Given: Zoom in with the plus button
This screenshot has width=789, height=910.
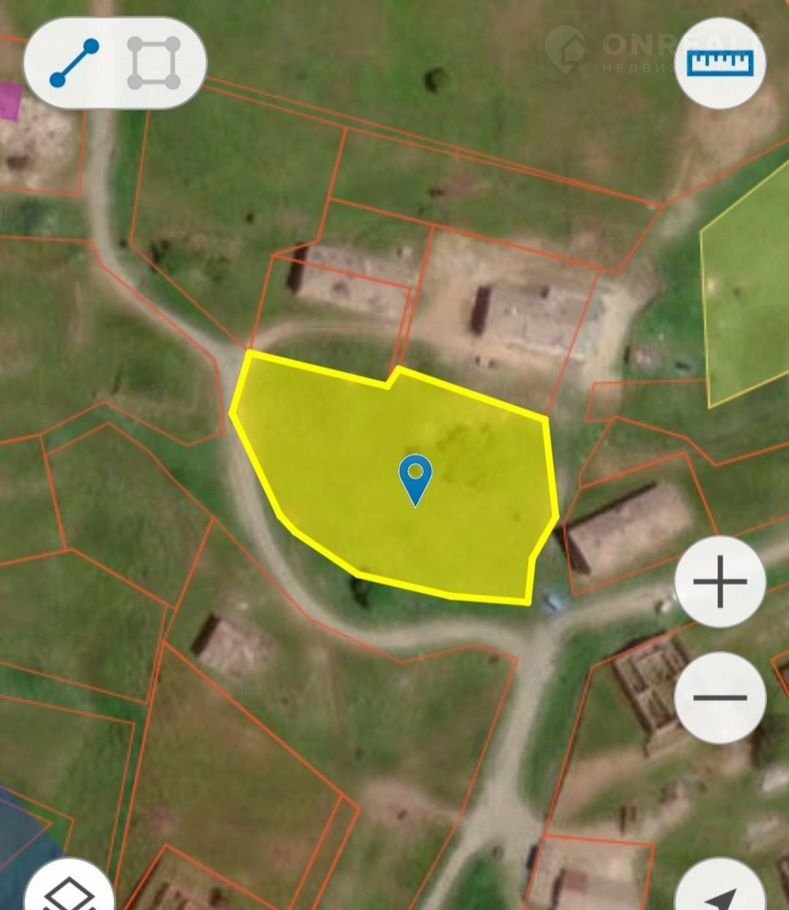Looking at the screenshot, I should click(x=720, y=581).
